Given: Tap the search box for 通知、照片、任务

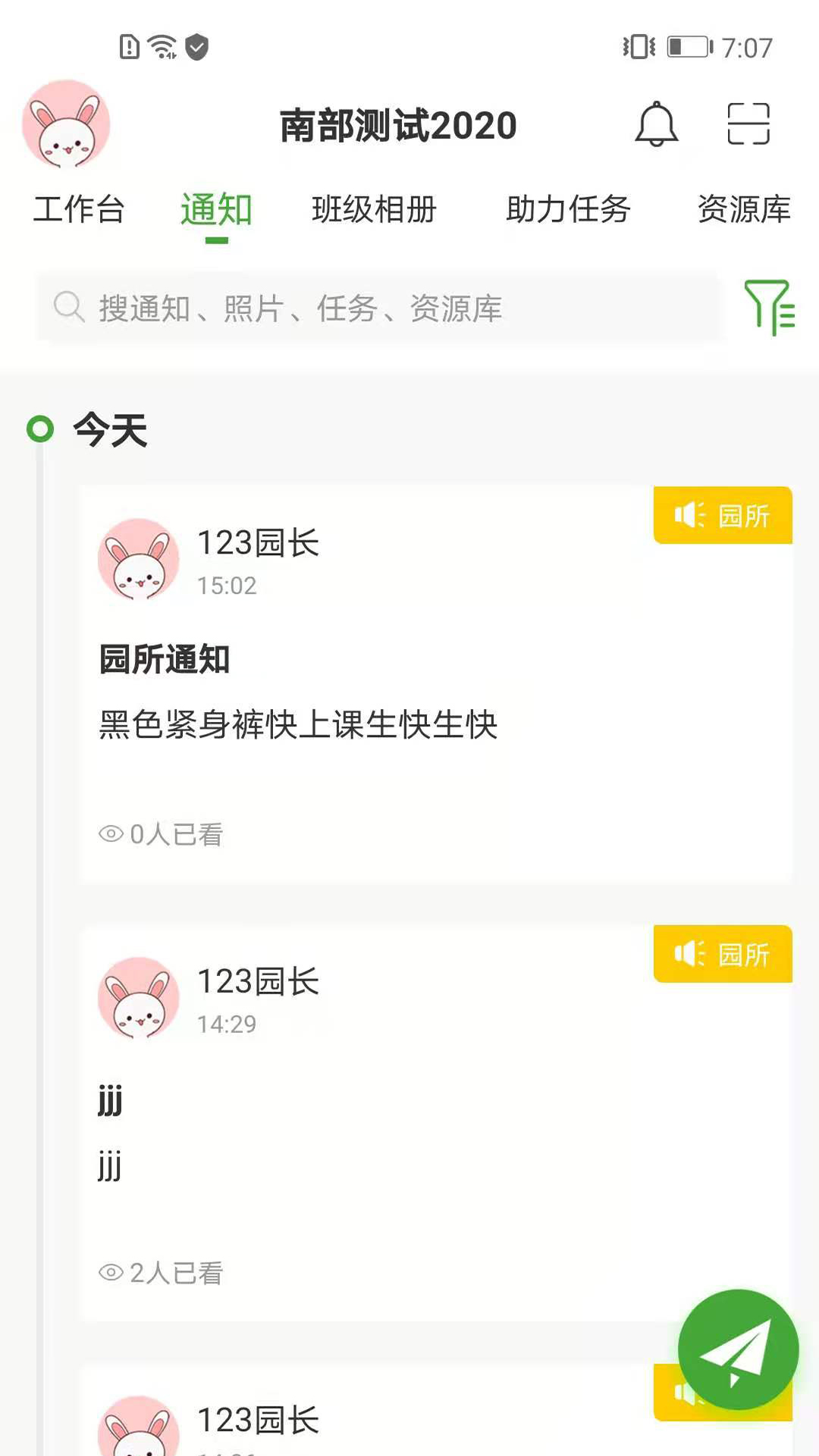Looking at the screenshot, I should [x=378, y=308].
